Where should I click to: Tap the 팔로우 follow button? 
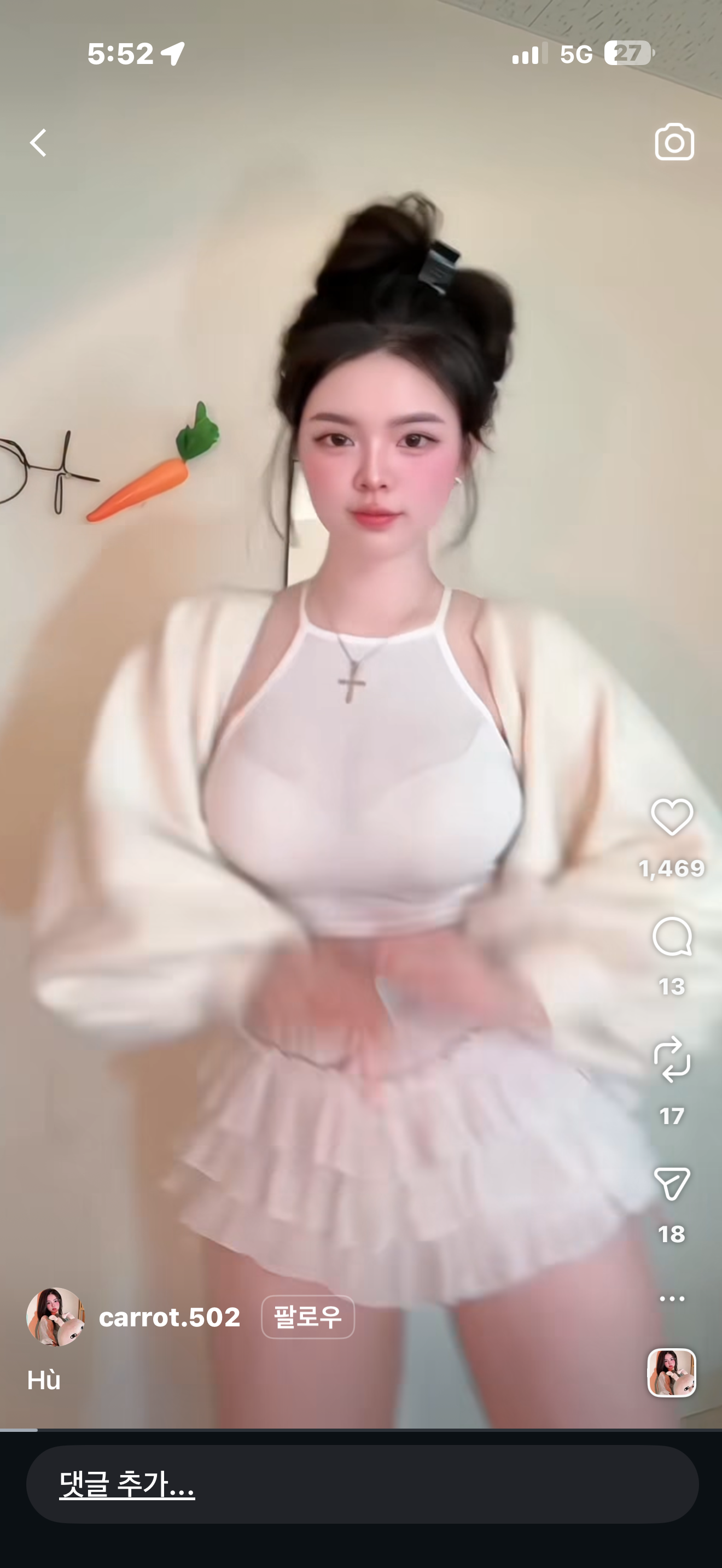point(308,1317)
